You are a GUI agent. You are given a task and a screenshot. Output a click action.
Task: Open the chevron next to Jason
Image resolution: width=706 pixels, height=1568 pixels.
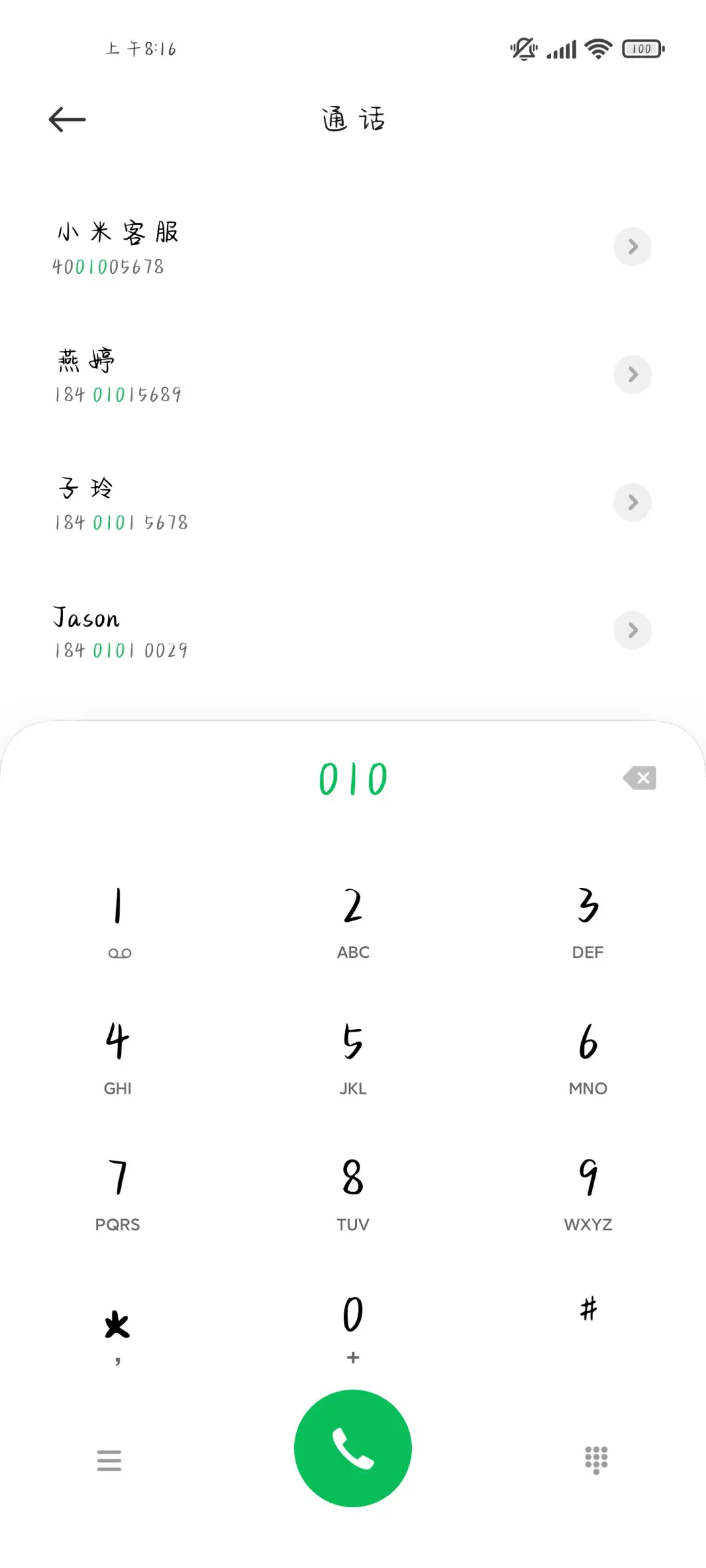tap(631, 630)
